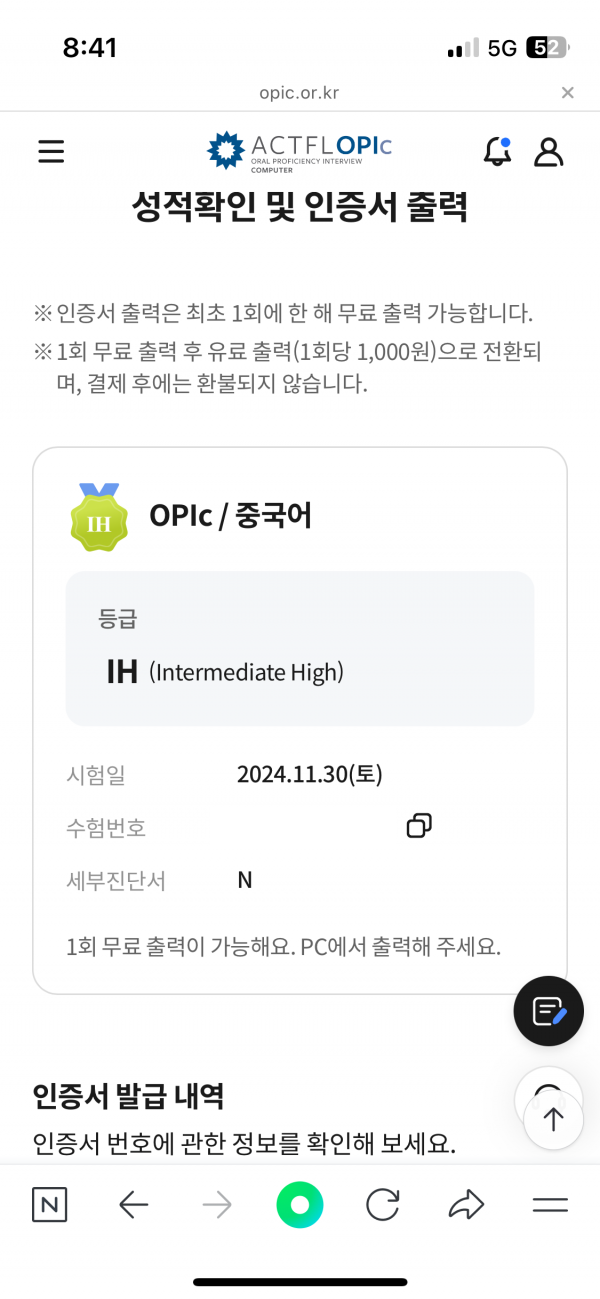Image resolution: width=600 pixels, height=1299 pixels.
Task: Jump back to top with arrow button
Action: click(x=554, y=1118)
